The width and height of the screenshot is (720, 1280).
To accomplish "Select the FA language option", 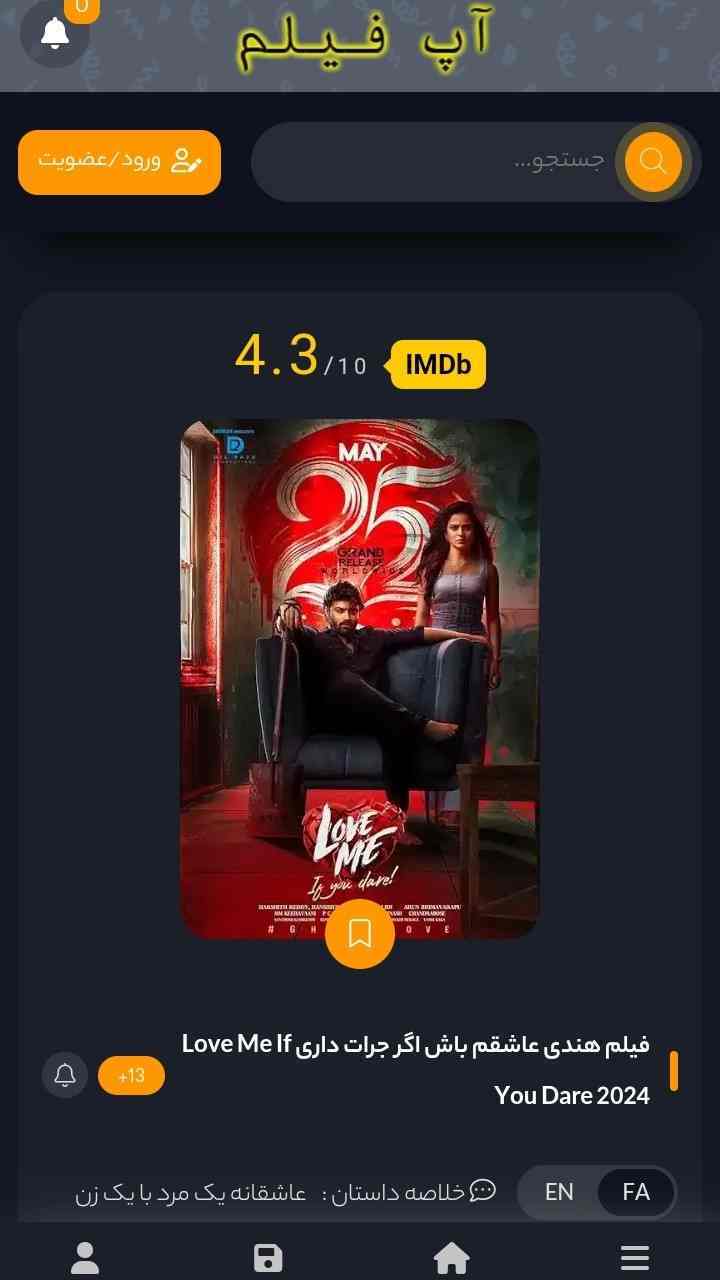I will pos(636,1192).
